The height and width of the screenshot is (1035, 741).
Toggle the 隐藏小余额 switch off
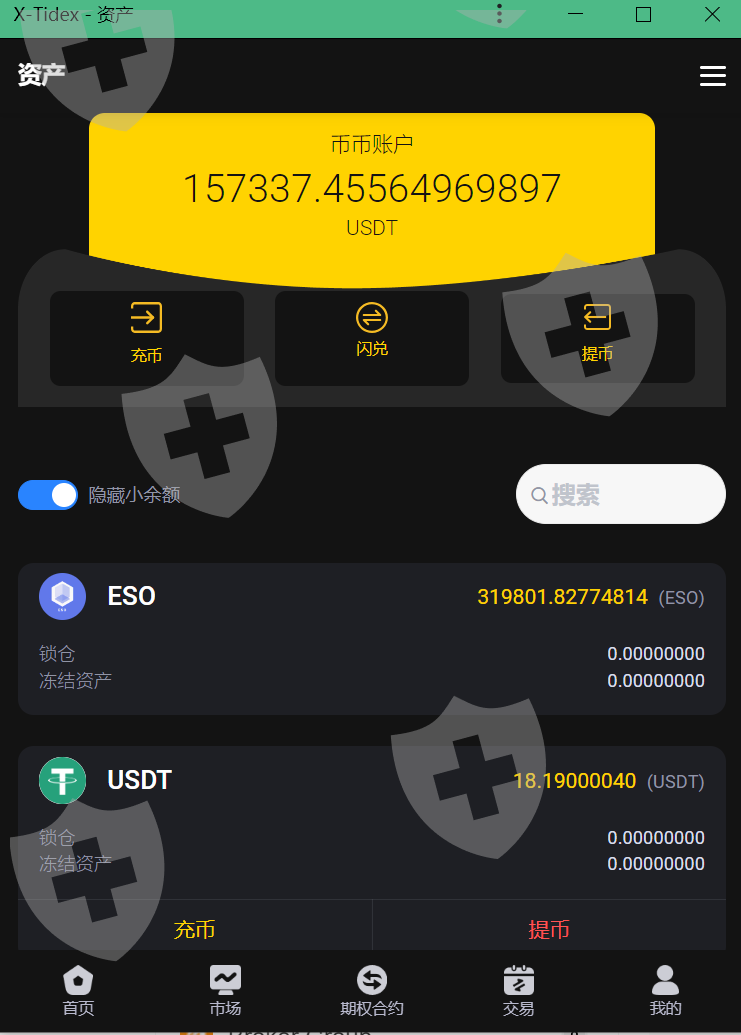tap(48, 495)
